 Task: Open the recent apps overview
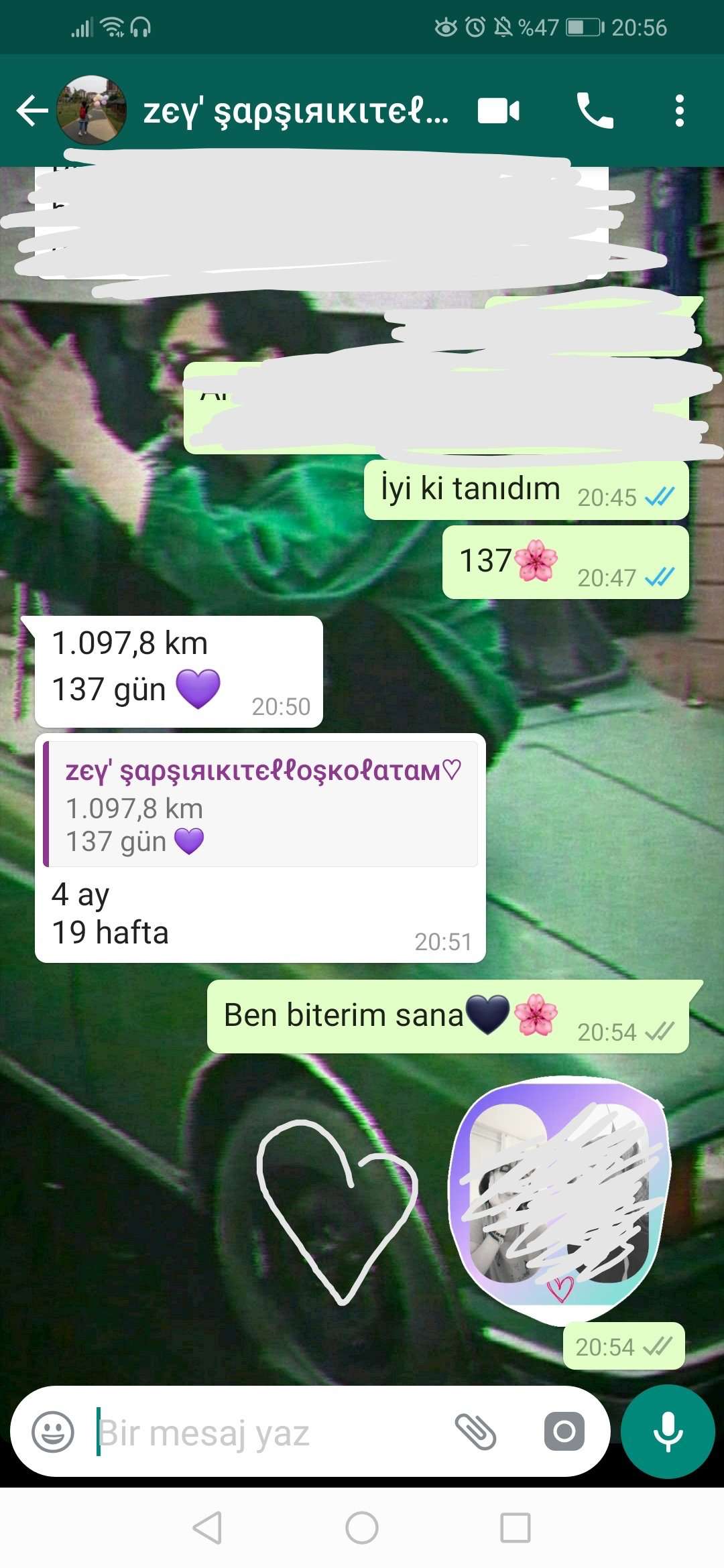[516, 1528]
